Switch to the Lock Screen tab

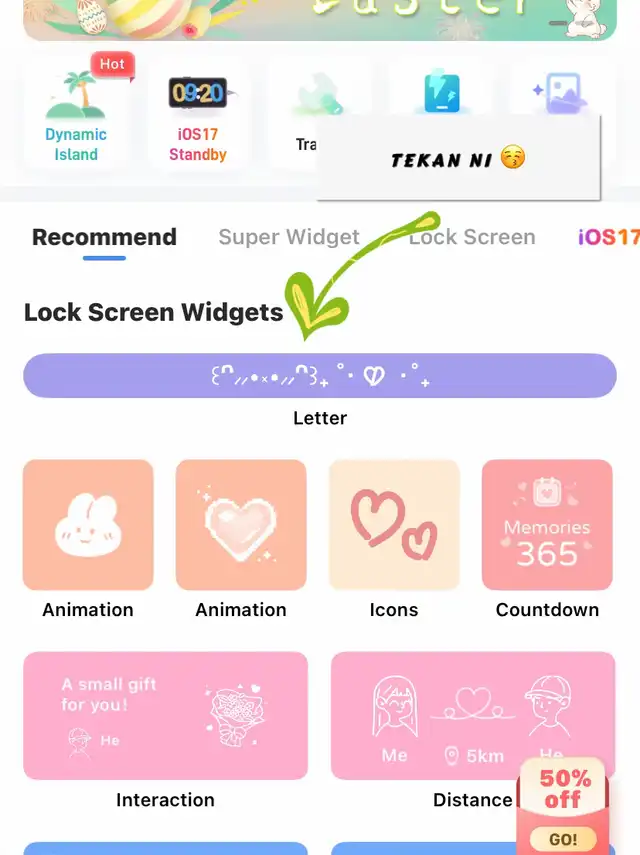472,237
